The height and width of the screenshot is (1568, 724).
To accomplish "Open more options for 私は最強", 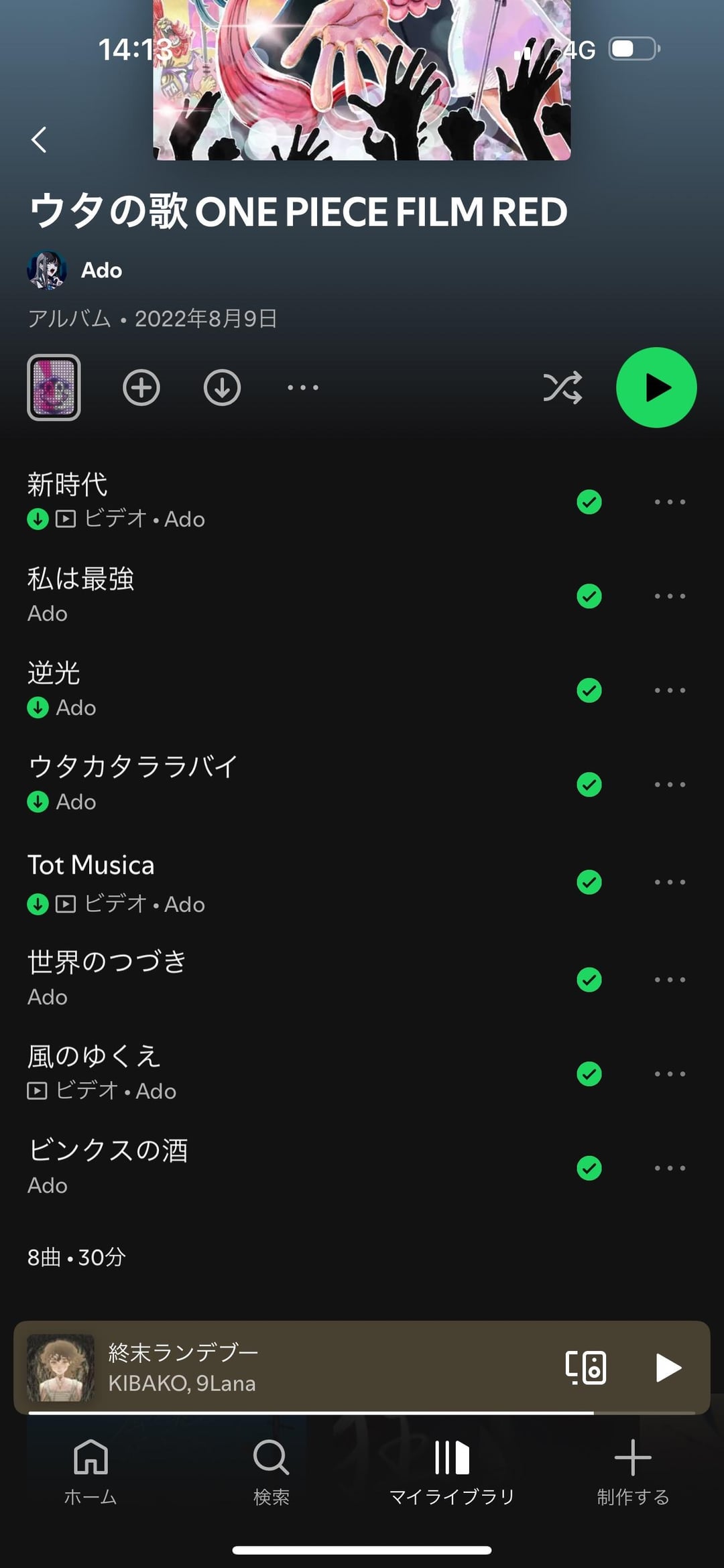I will (670, 596).
